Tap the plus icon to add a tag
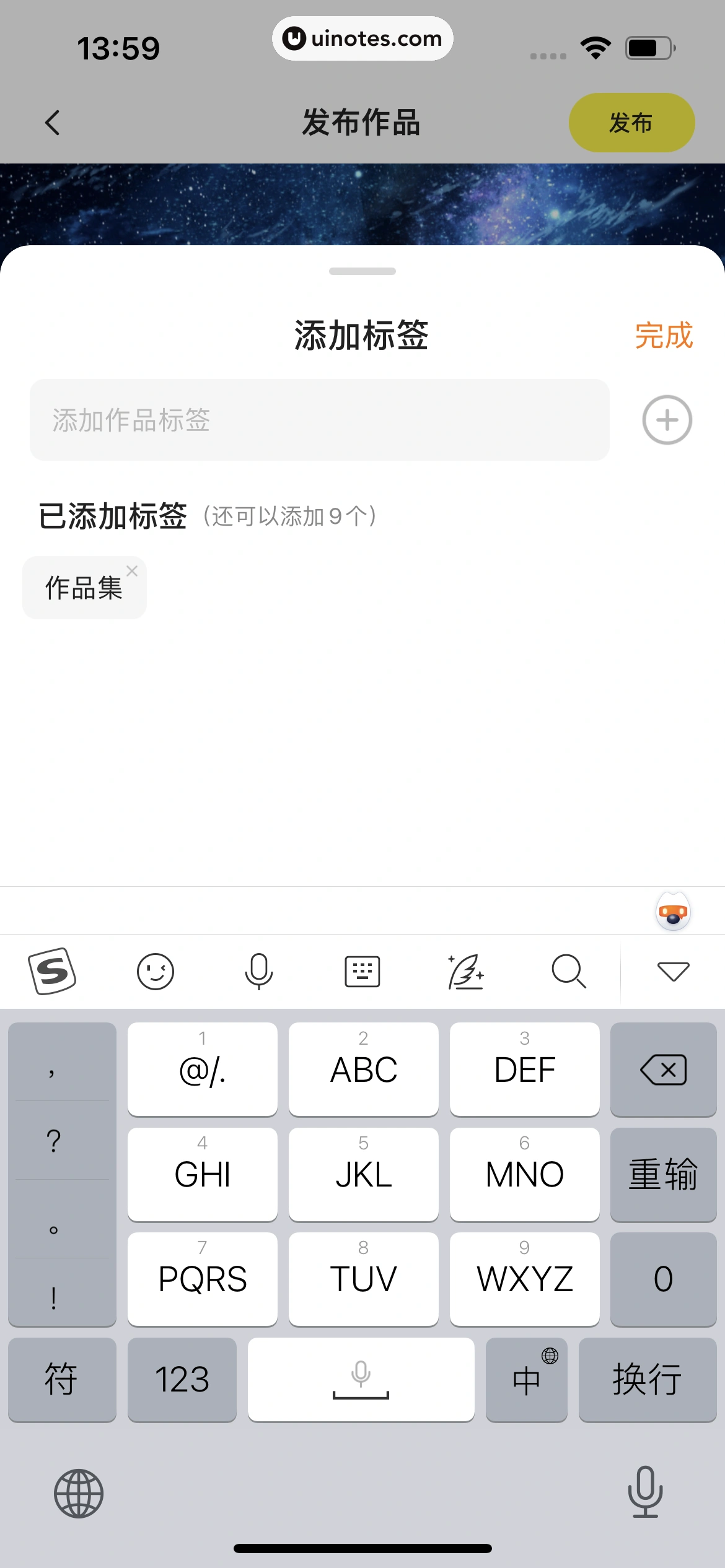 point(667,420)
